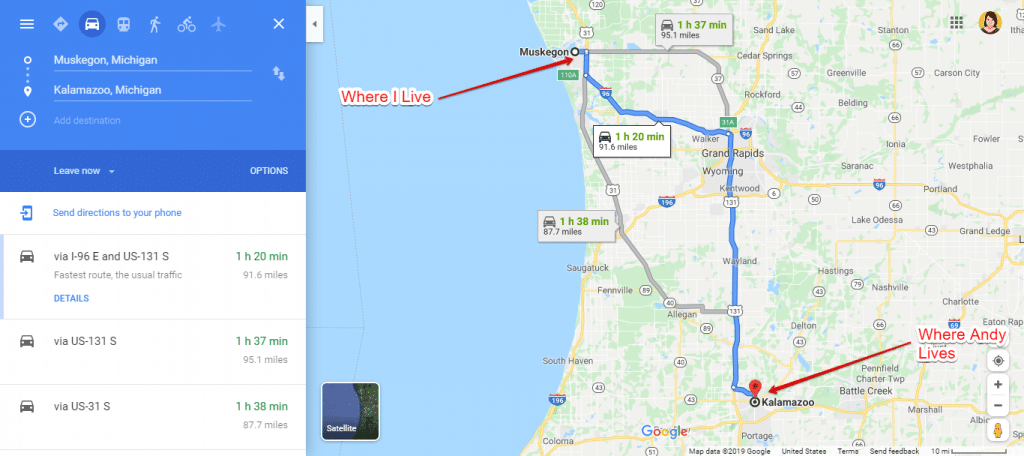Edit the Muskegon, Michigan starting point
1024x456 pixels.
150,60
